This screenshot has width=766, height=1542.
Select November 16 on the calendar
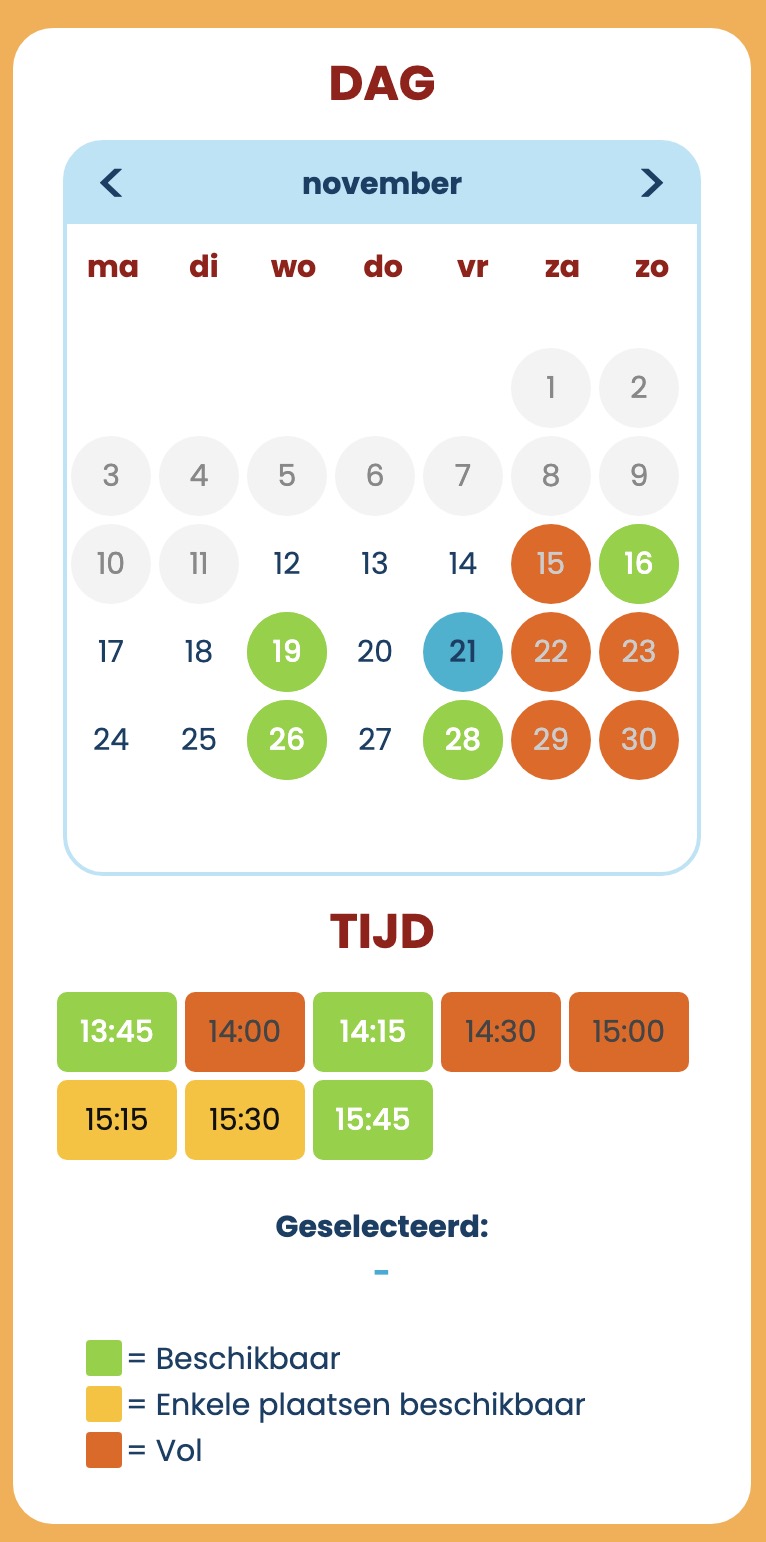(638, 564)
